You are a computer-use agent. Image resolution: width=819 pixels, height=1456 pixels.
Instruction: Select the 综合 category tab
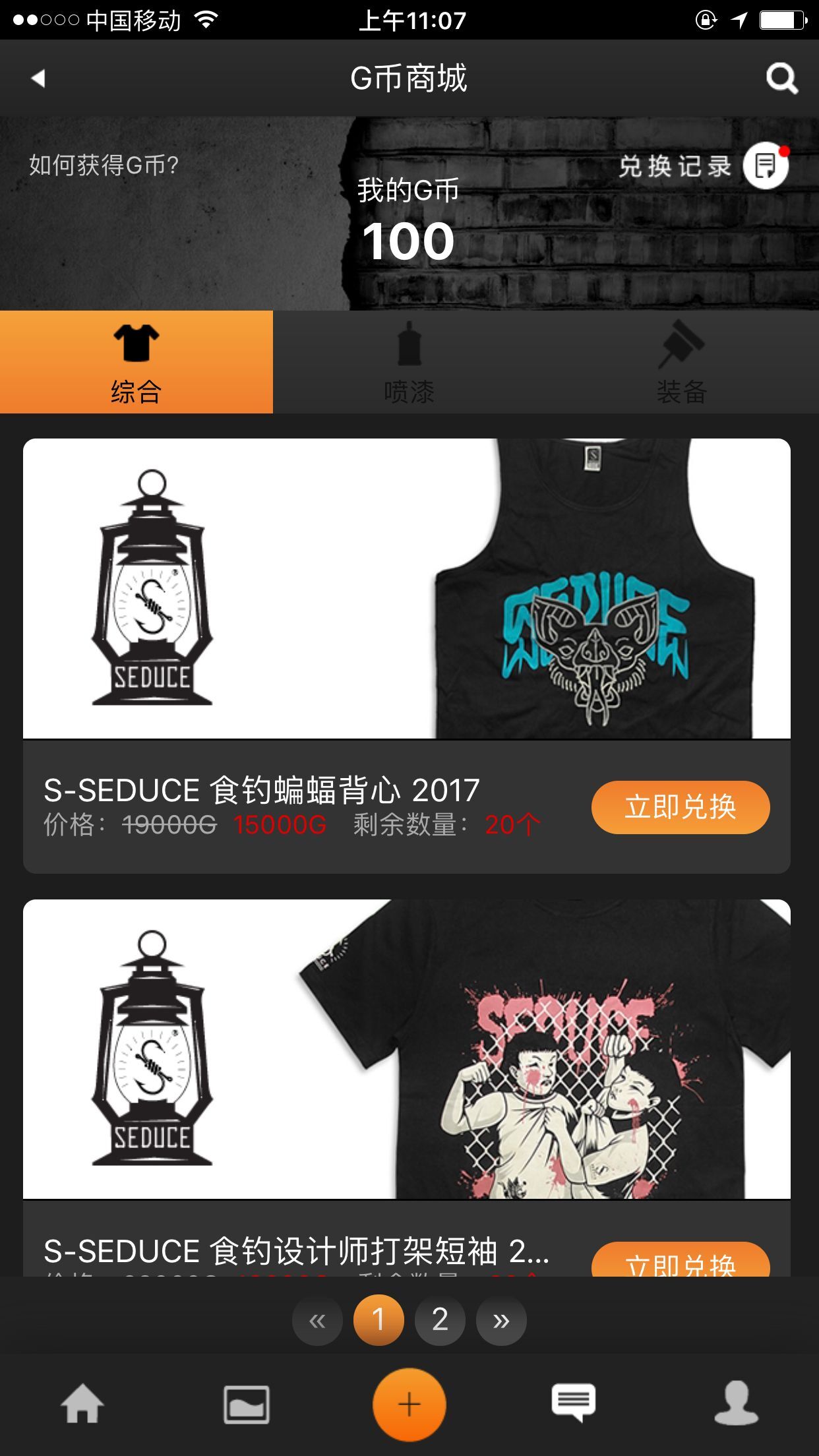(x=136, y=362)
